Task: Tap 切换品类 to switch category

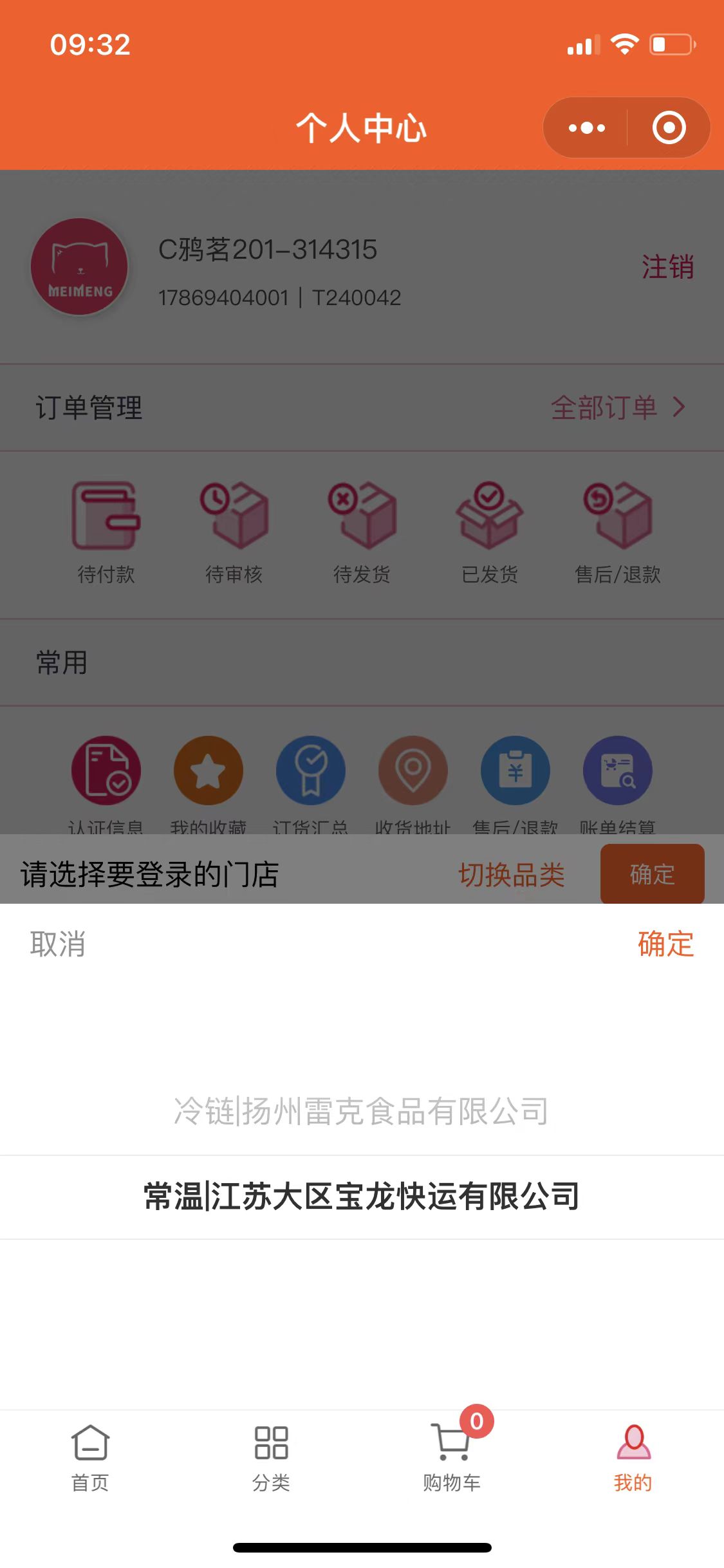Action: pyautogui.click(x=511, y=875)
